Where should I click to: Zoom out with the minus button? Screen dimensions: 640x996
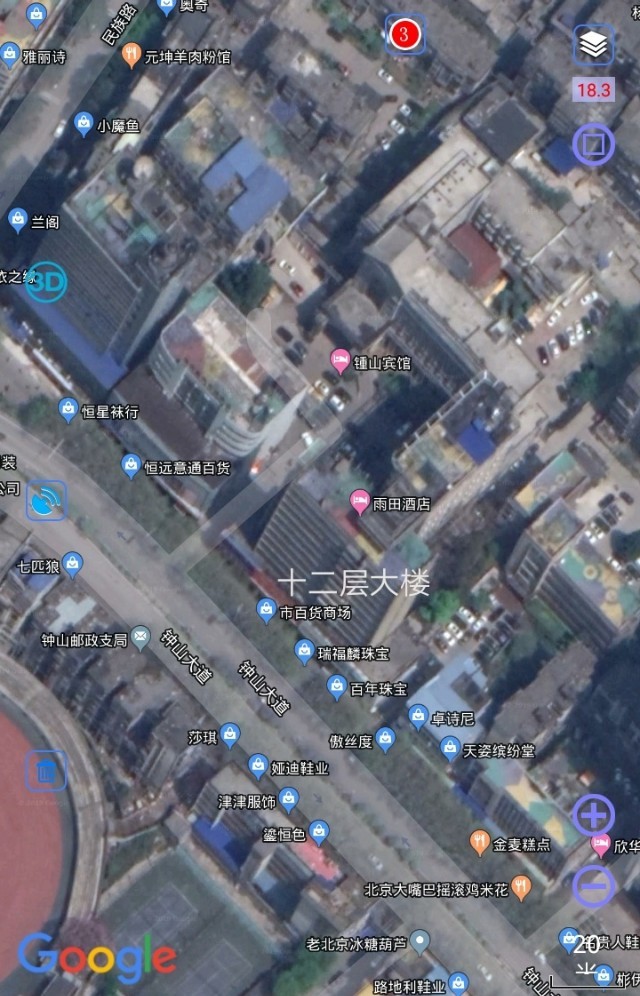point(593,886)
